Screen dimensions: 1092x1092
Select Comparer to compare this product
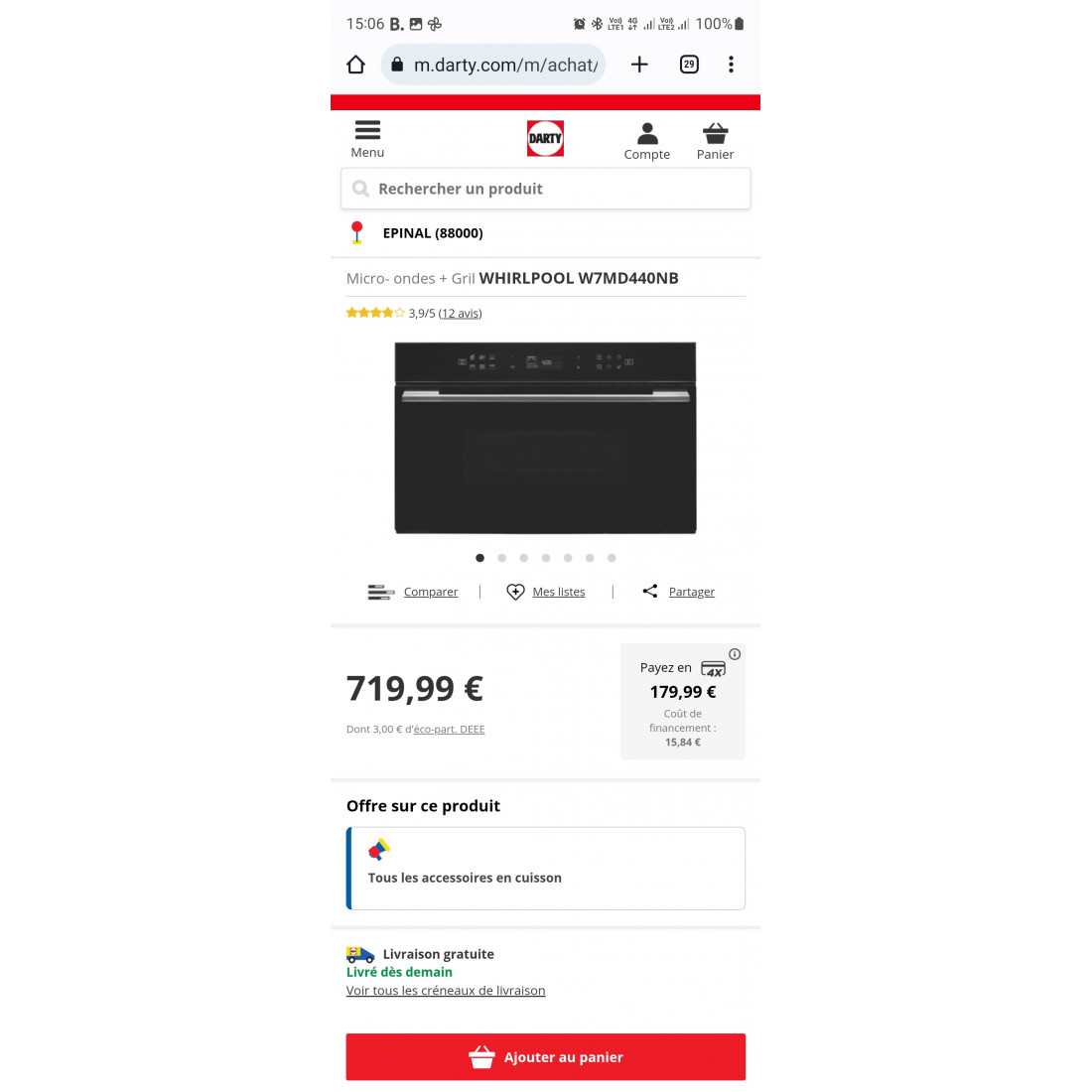[x=430, y=592]
